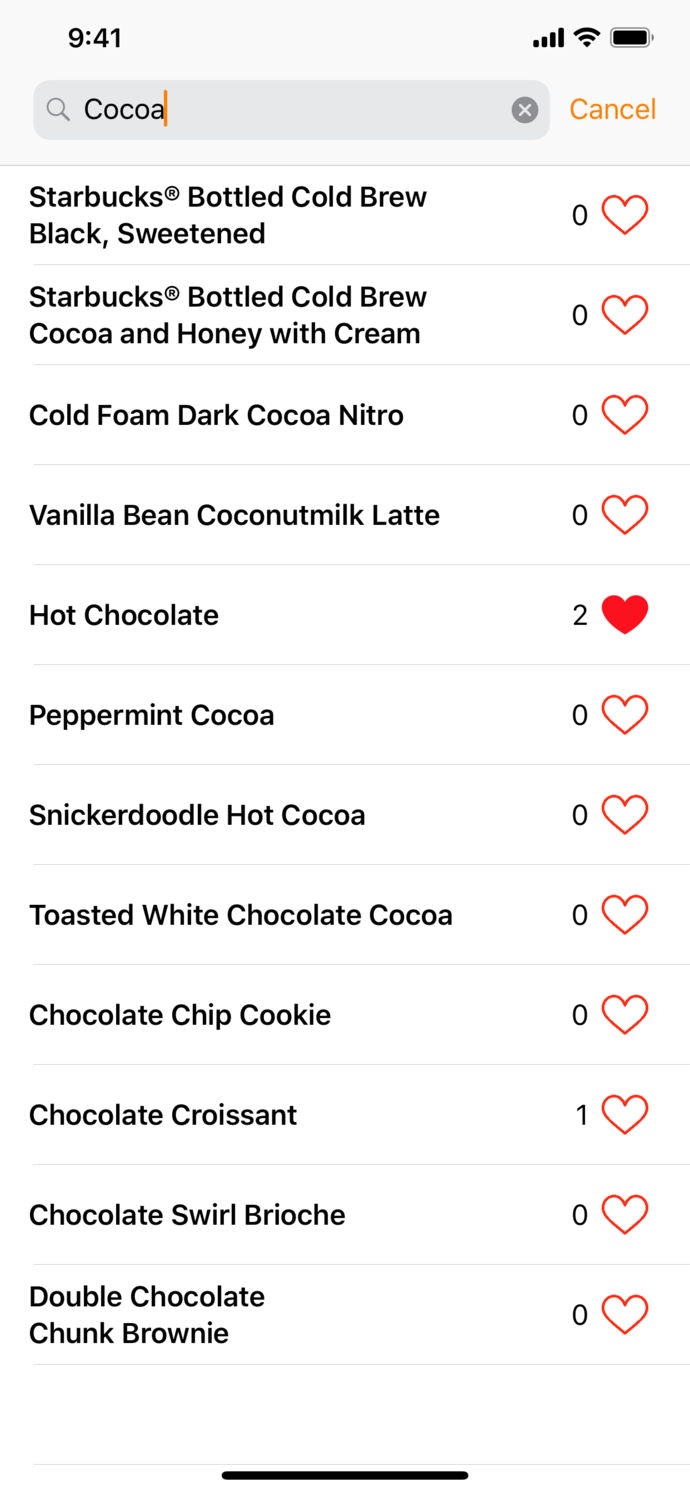Select Double Chocolate Chunk Brownie
This screenshot has width=690, height=1493.
point(147,1315)
